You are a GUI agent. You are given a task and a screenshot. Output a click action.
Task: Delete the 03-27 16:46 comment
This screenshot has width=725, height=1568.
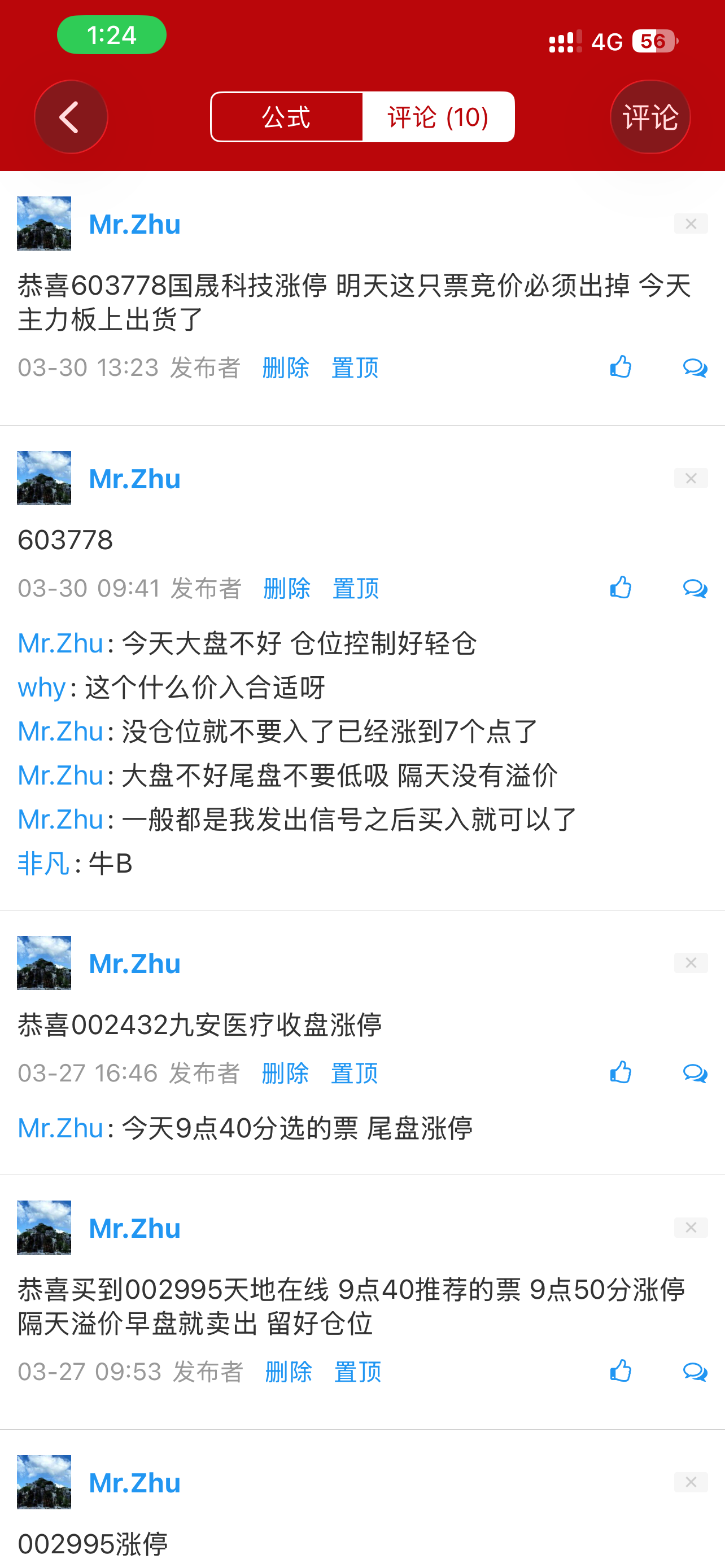click(x=285, y=1072)
